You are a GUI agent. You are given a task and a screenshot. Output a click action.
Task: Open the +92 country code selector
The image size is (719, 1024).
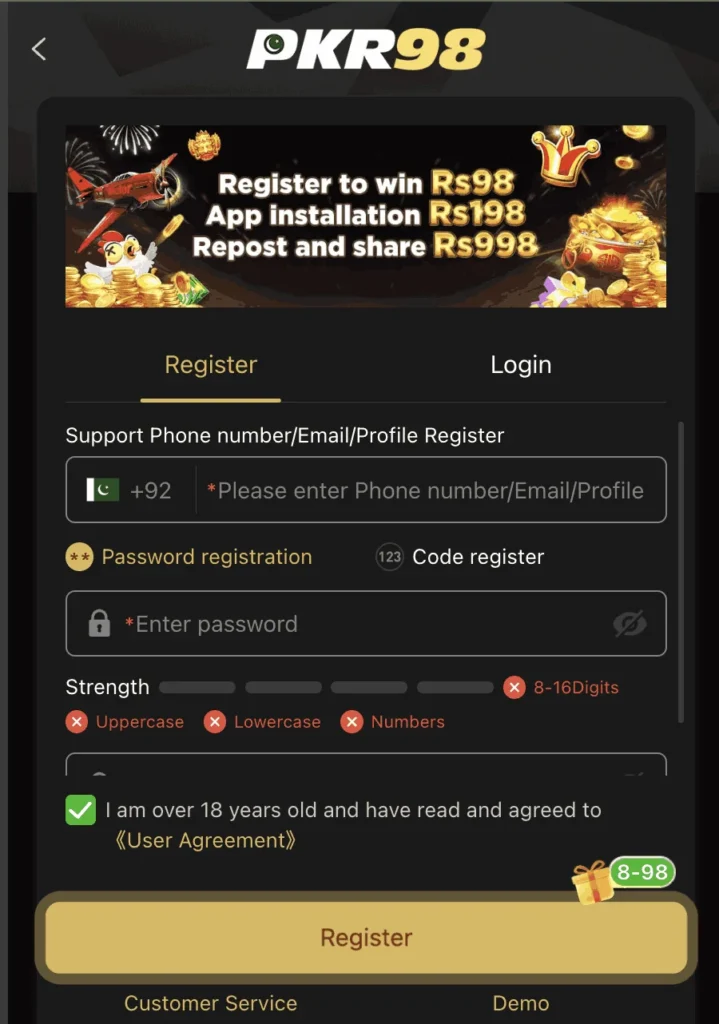pyautogui.click(x=130, y=490)
